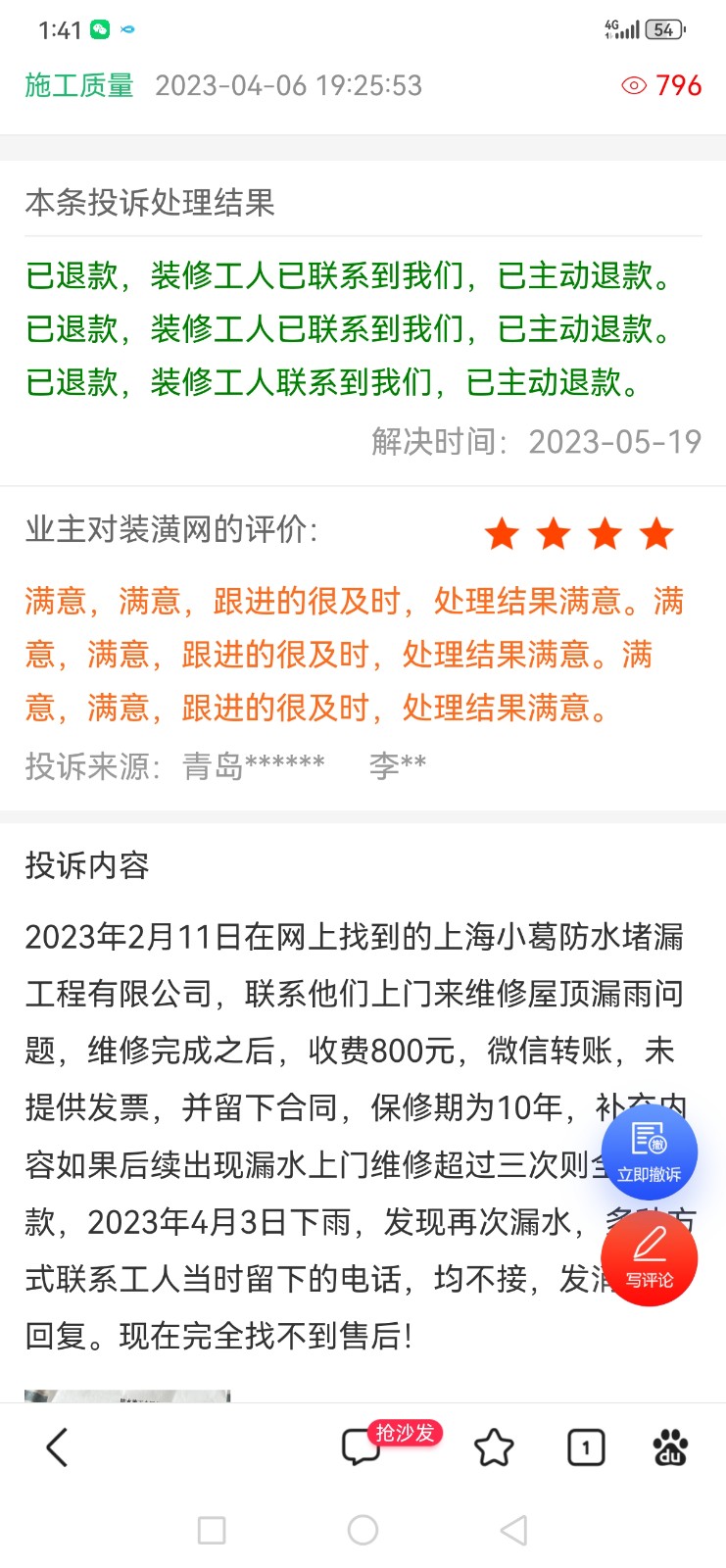
Task: Open the tab switcher showing 1
Action: tap(586, 1447)
